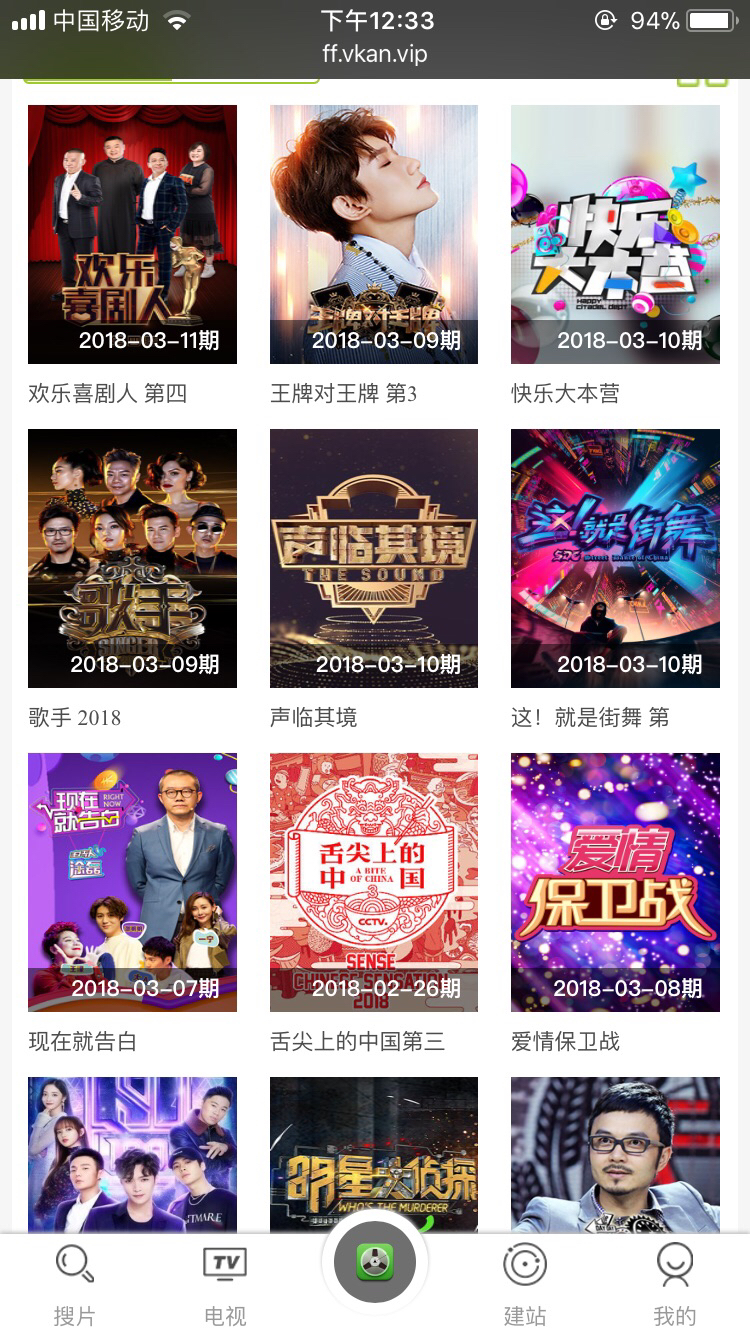This screenshot has width=750, height=1334.
Task: Open the 歌手 2018 show card
Action: [132, 559]
